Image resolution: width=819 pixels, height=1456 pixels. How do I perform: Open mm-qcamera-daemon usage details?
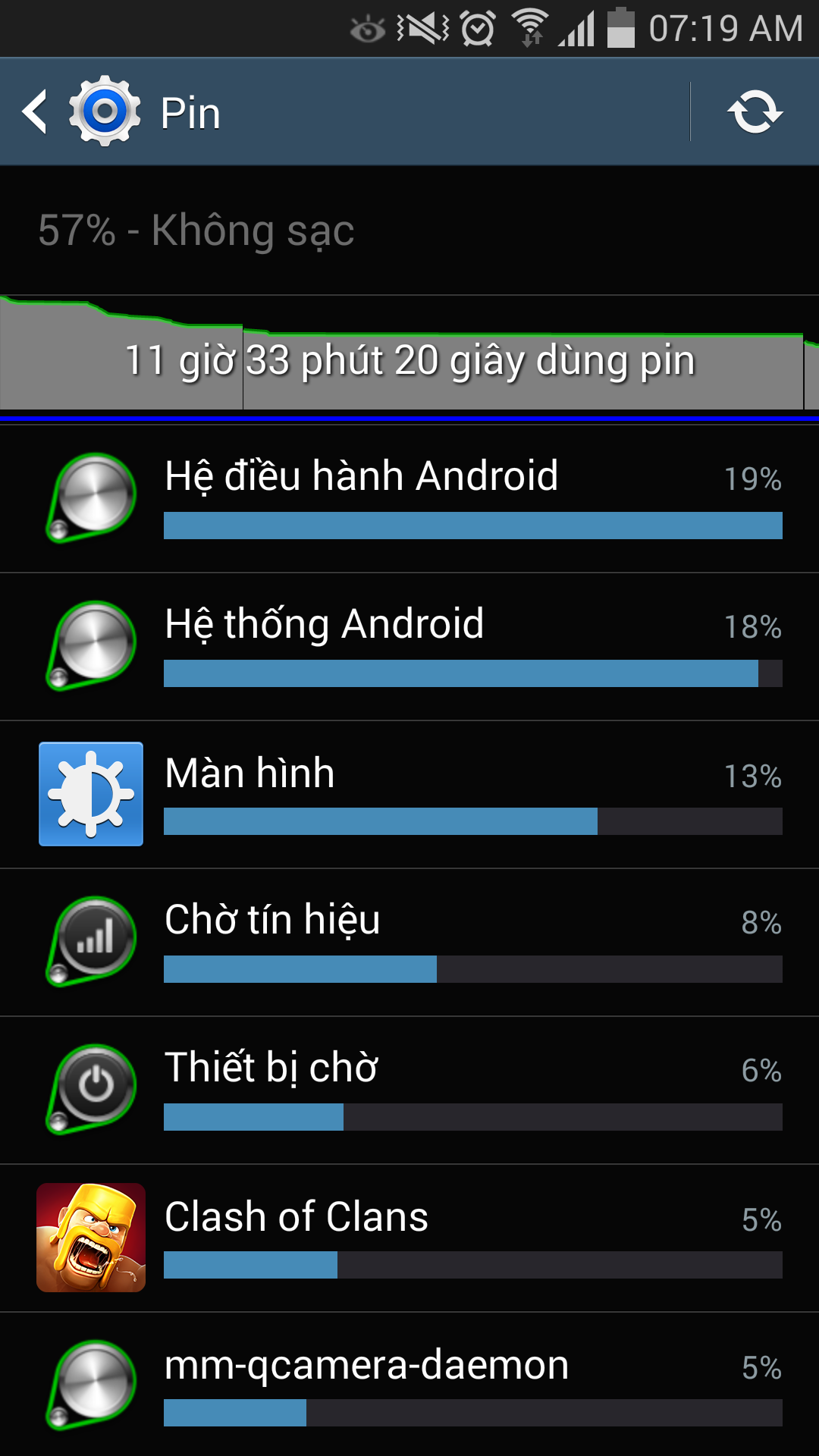point(409,1385)
